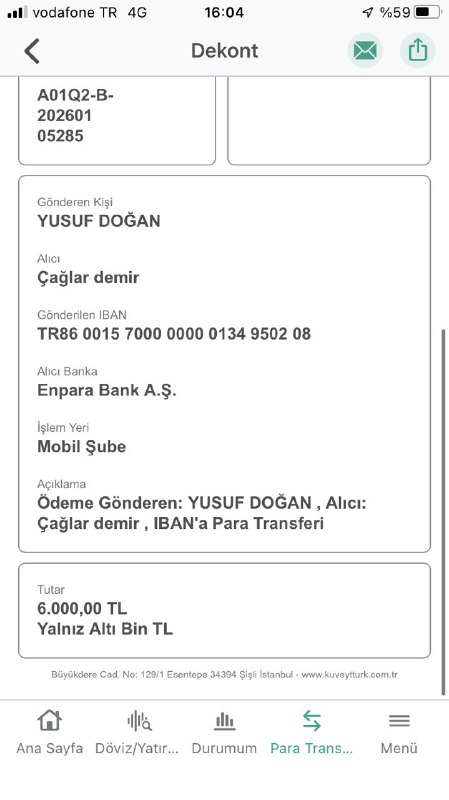The height and width of the screenshot is (800, 449).
Task: Go back from the Dekont screen
Action: point(32,51)
